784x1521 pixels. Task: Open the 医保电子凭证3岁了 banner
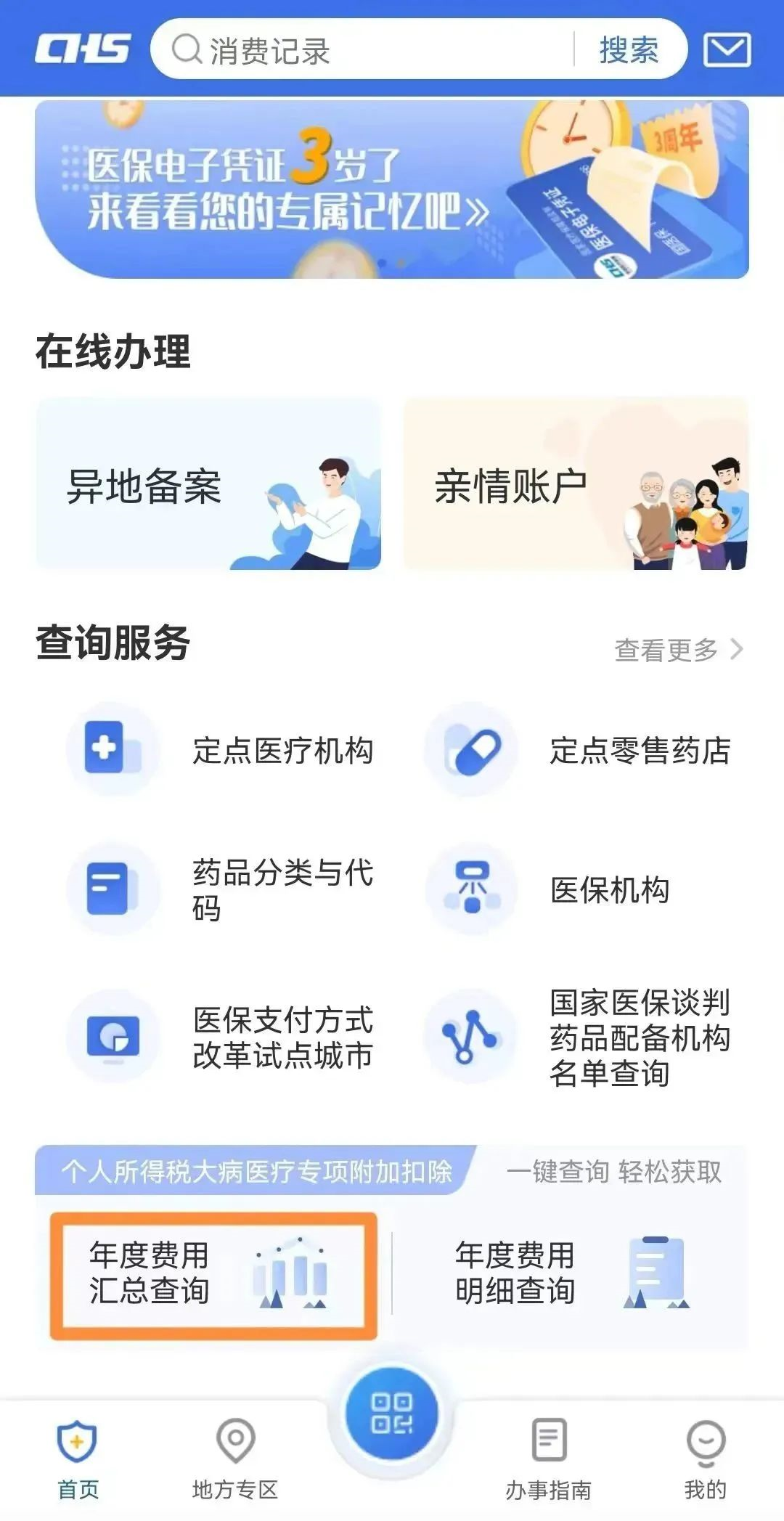pyautogui.click(x=392, y=189)
